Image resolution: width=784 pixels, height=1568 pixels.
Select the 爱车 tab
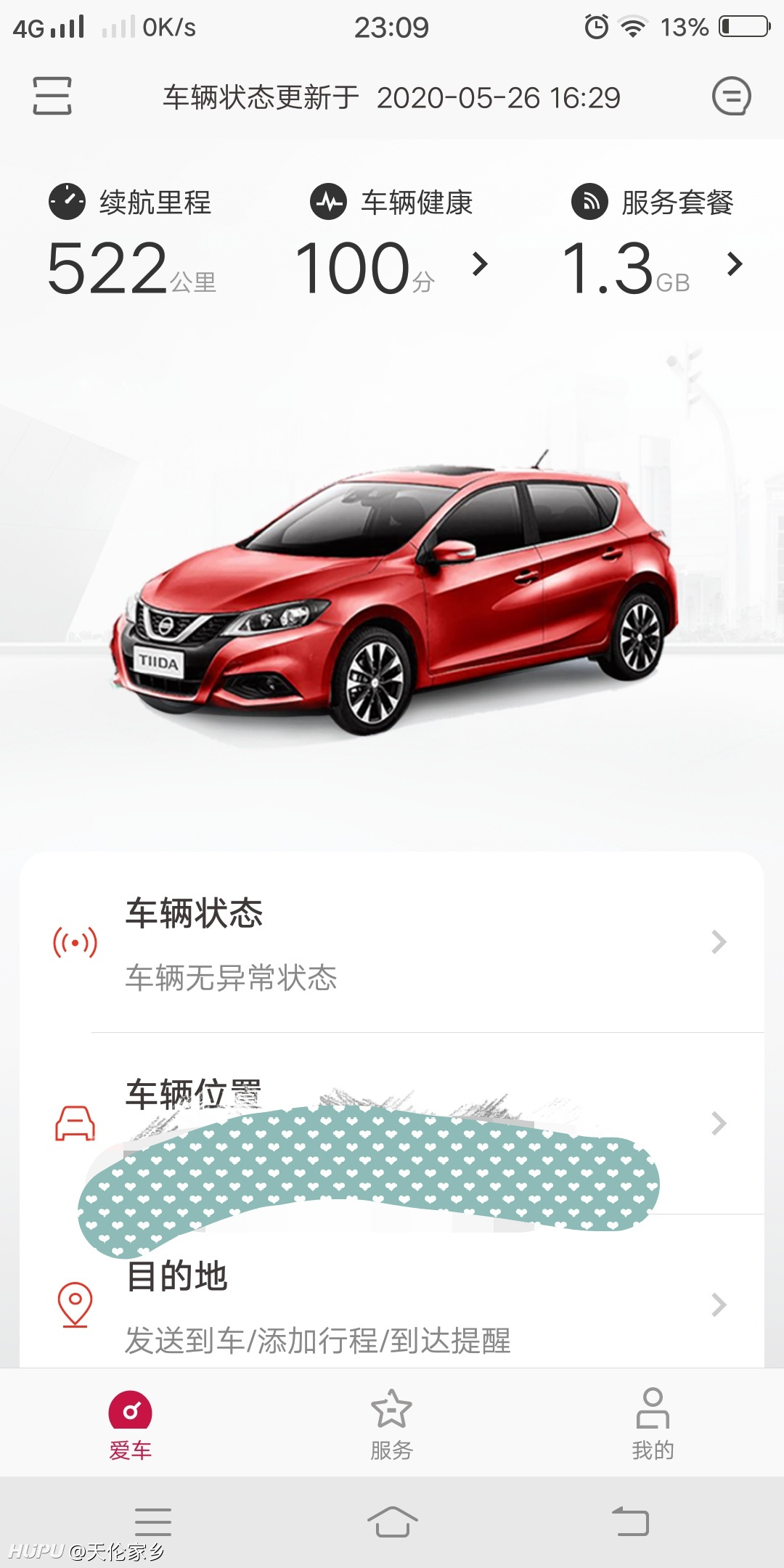pyautogui.click(x=131, y=1424)
